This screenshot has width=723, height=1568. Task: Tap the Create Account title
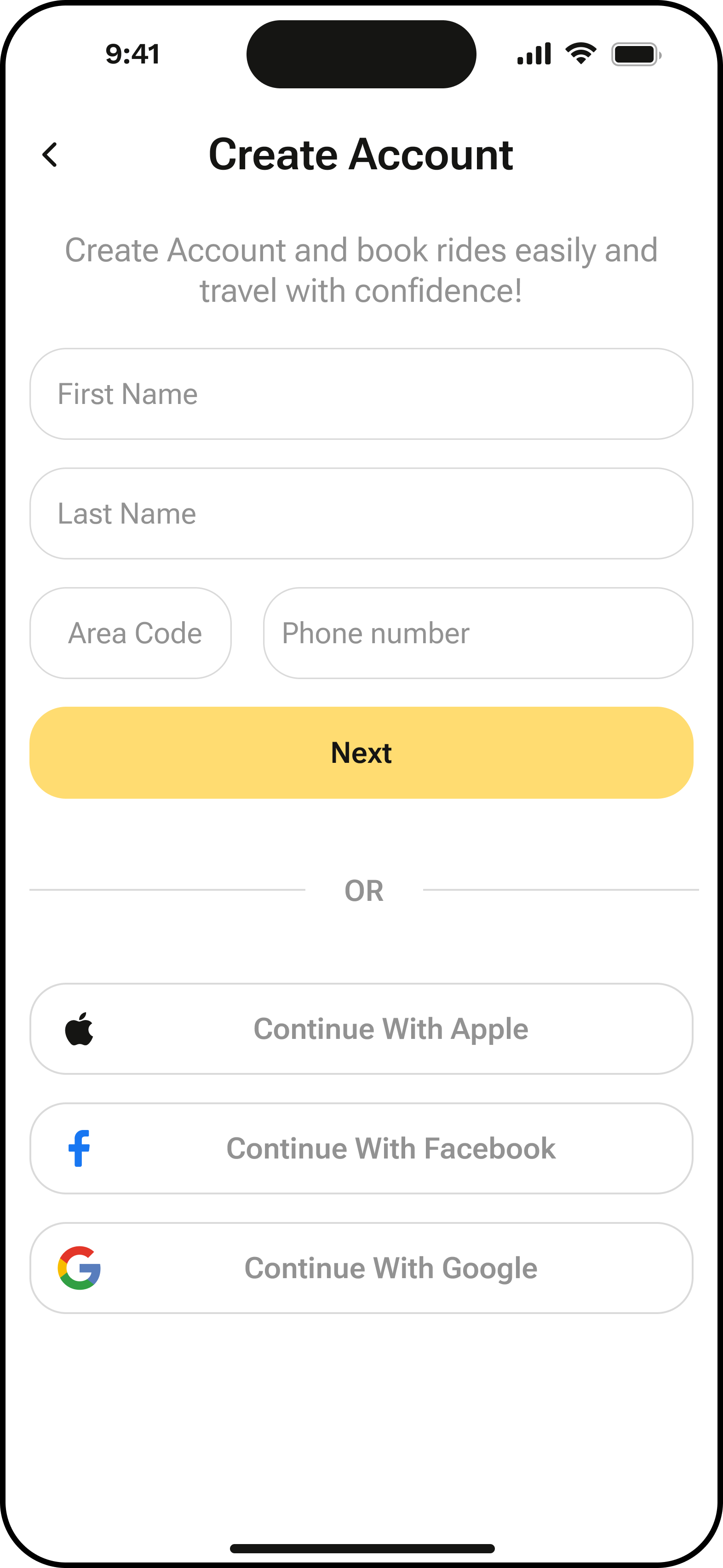pyautogui.click(x=361, y=155)
